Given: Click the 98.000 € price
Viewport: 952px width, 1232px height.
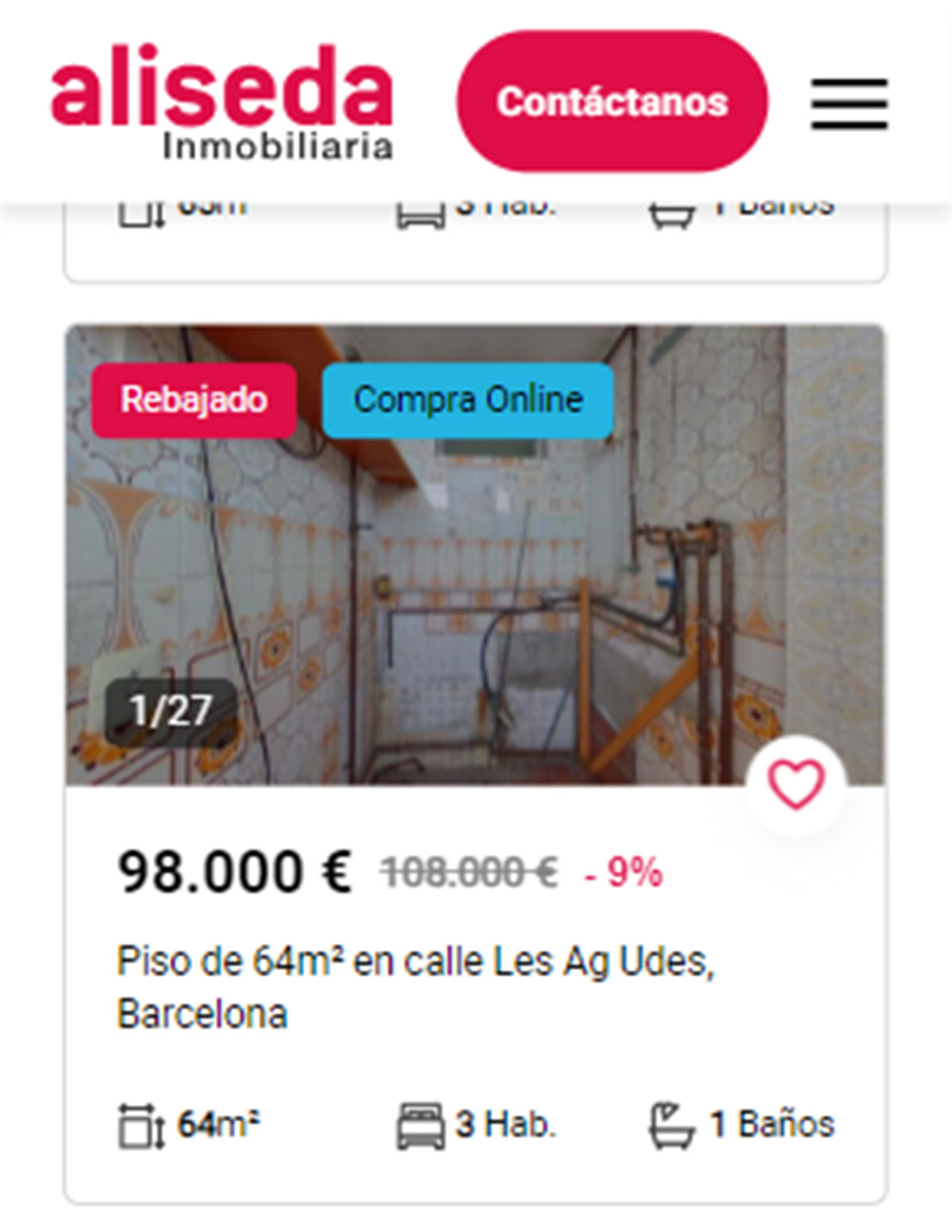Looking at the screenshot, I should (234, 871).
